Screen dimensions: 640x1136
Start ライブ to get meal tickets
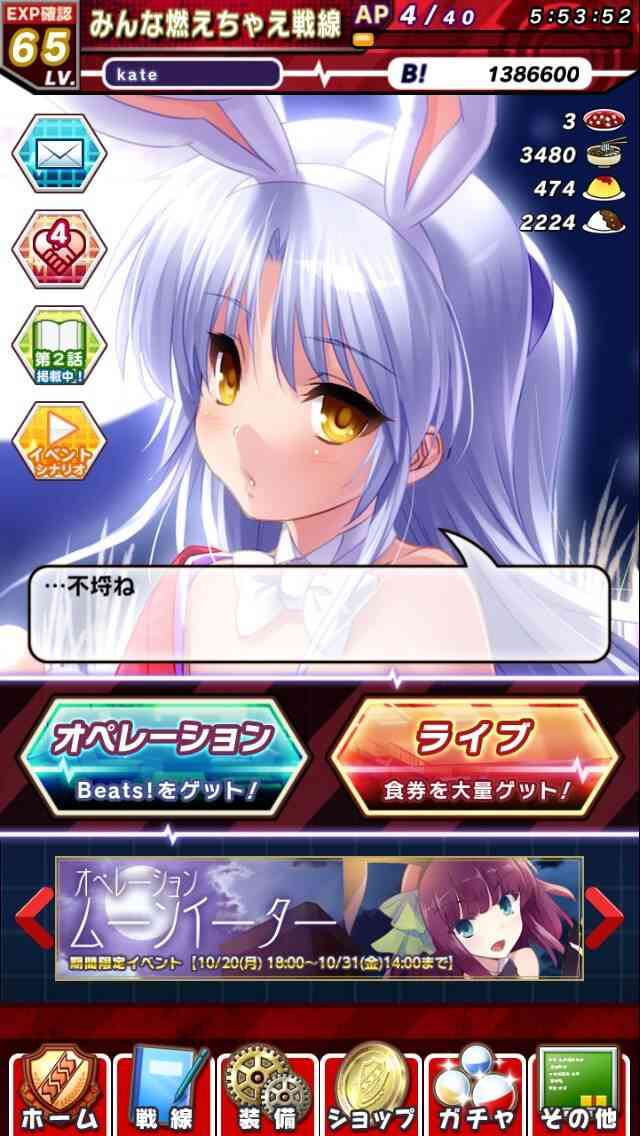(x=475, y=757)
